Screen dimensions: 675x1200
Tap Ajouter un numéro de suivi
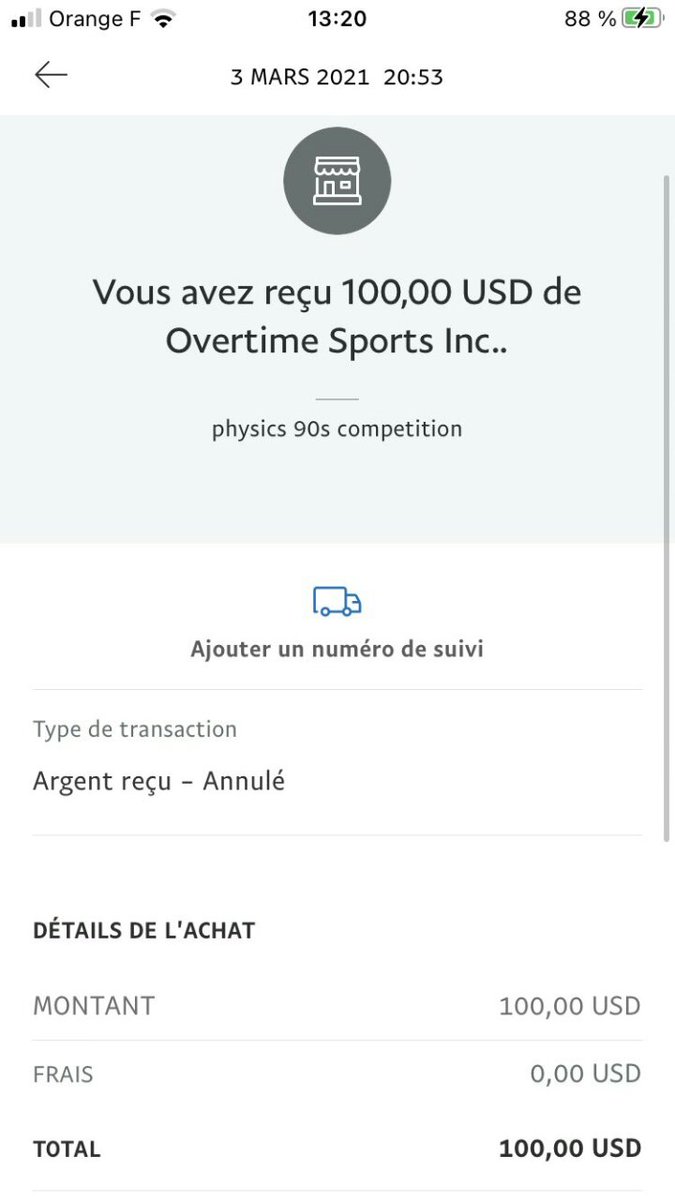point(337,648)
